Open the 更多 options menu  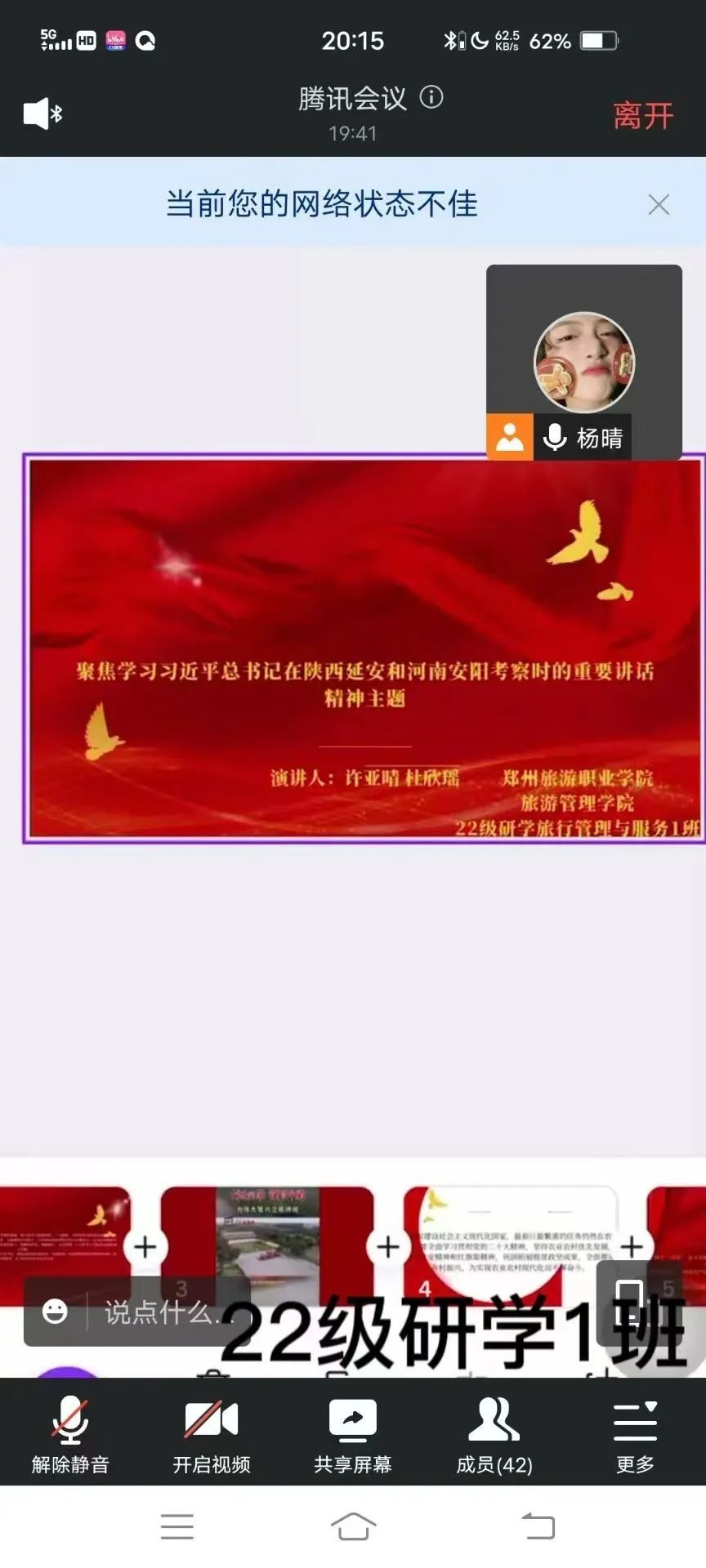[635, 1434]
